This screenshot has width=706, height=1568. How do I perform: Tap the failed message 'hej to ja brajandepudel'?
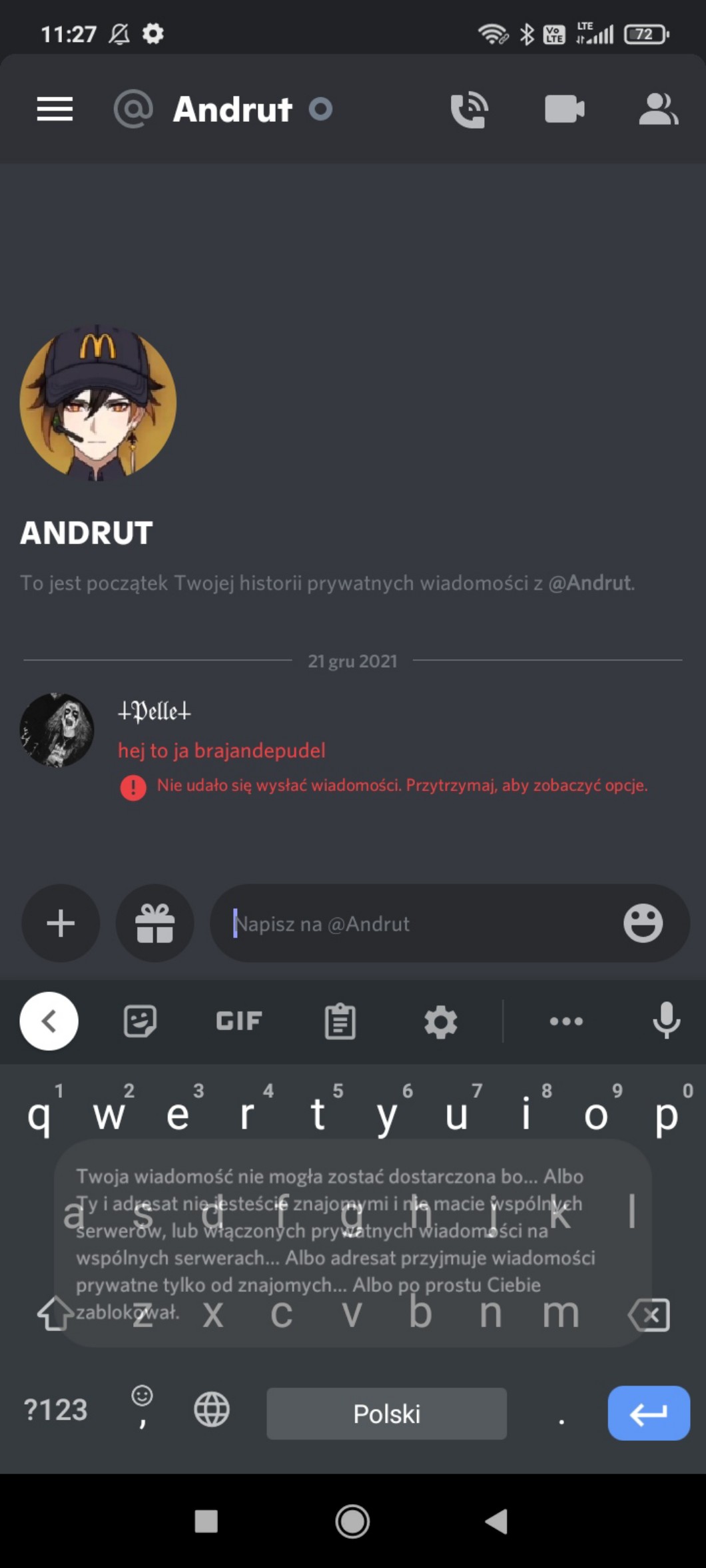222,750
